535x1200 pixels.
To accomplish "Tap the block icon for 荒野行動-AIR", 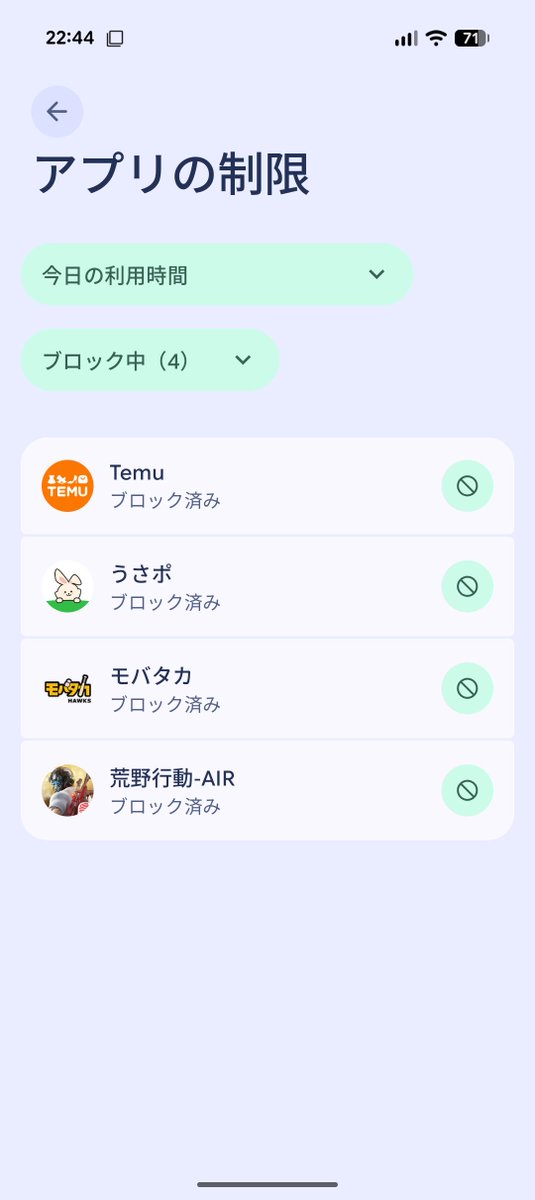I will pyautogui.click(x=467, y=790).
